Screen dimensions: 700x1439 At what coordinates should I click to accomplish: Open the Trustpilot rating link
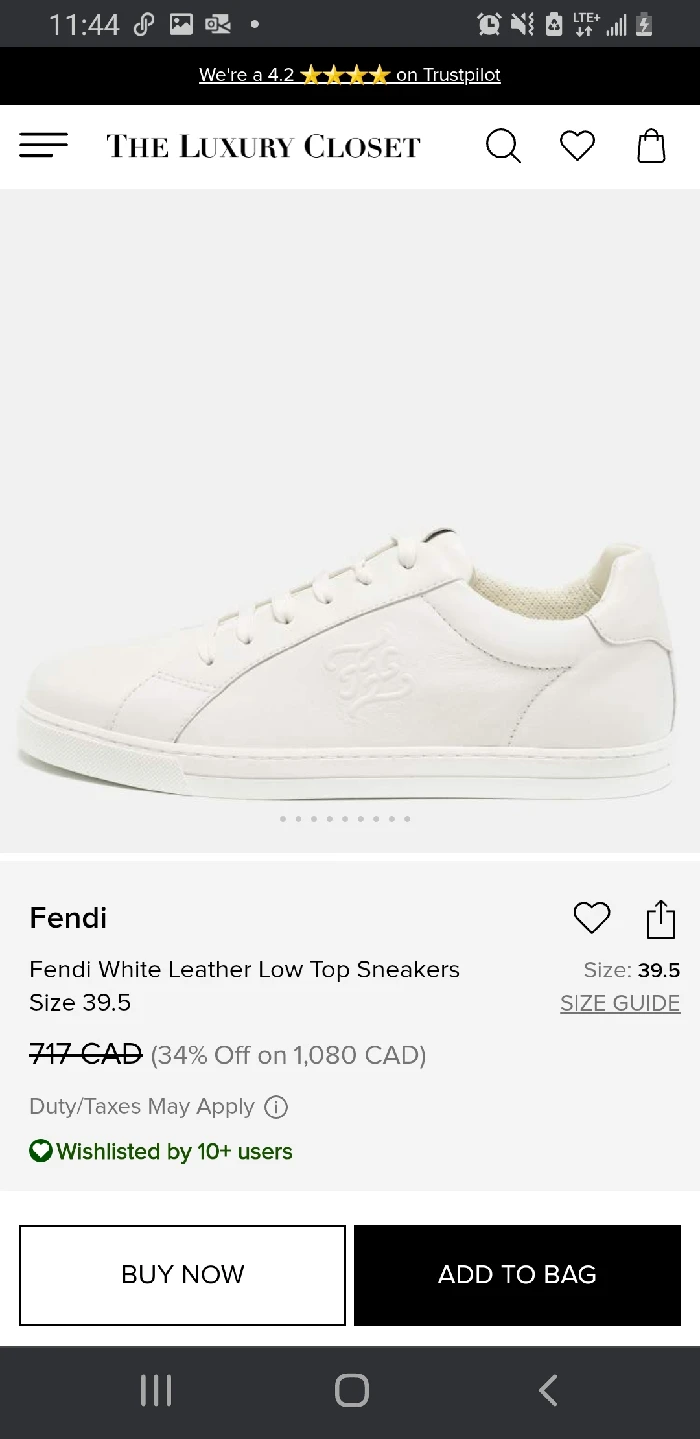click(349, 75)
